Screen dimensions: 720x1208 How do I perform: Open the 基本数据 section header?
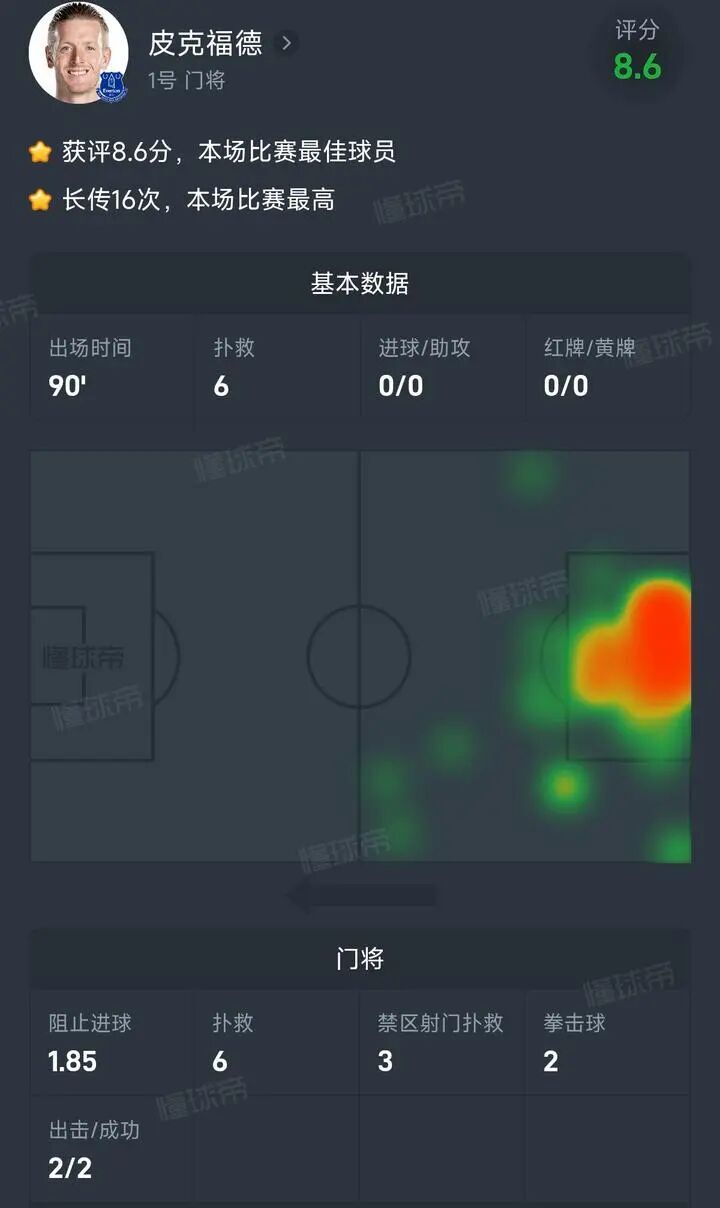coord(360,283)
